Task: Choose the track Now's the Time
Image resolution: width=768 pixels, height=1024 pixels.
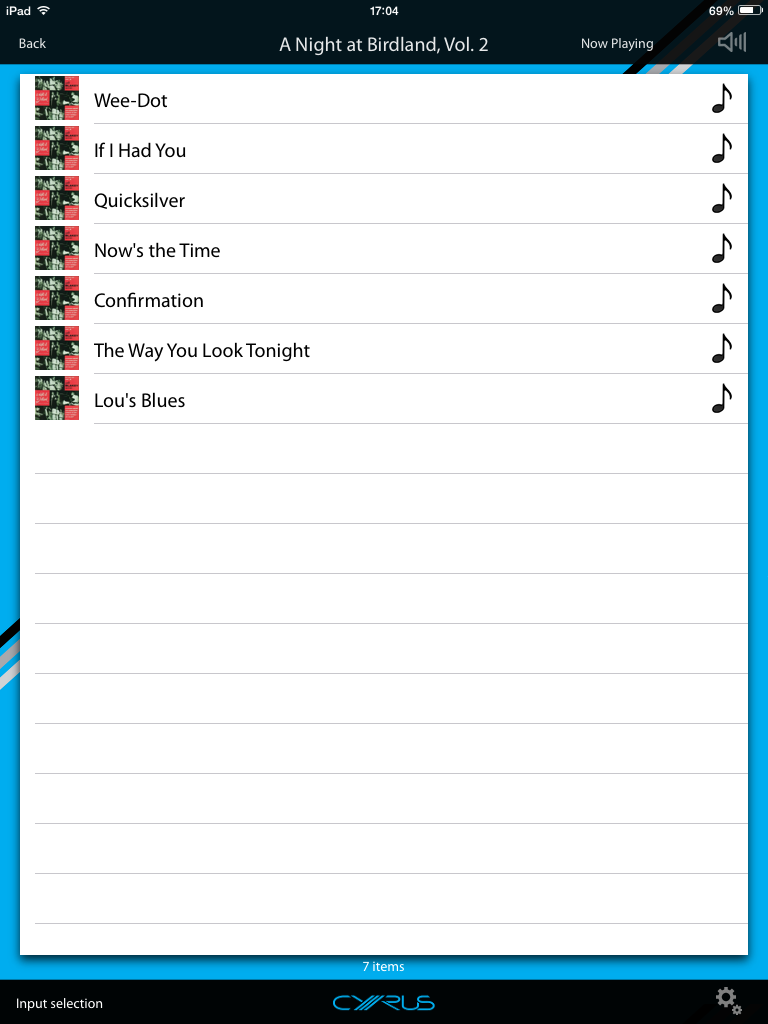Action: point(157,250)
